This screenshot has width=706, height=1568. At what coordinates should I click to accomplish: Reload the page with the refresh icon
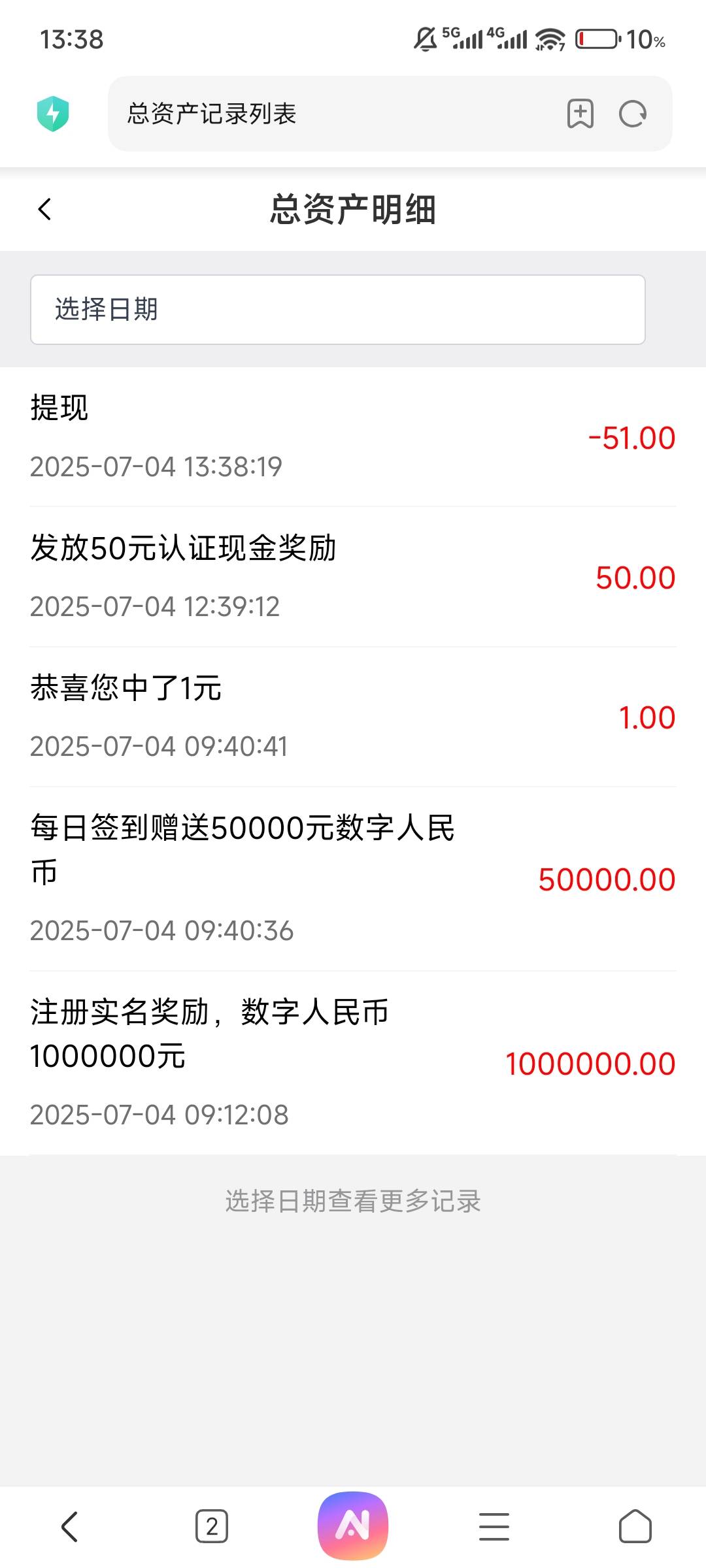(x=633, y=114)
